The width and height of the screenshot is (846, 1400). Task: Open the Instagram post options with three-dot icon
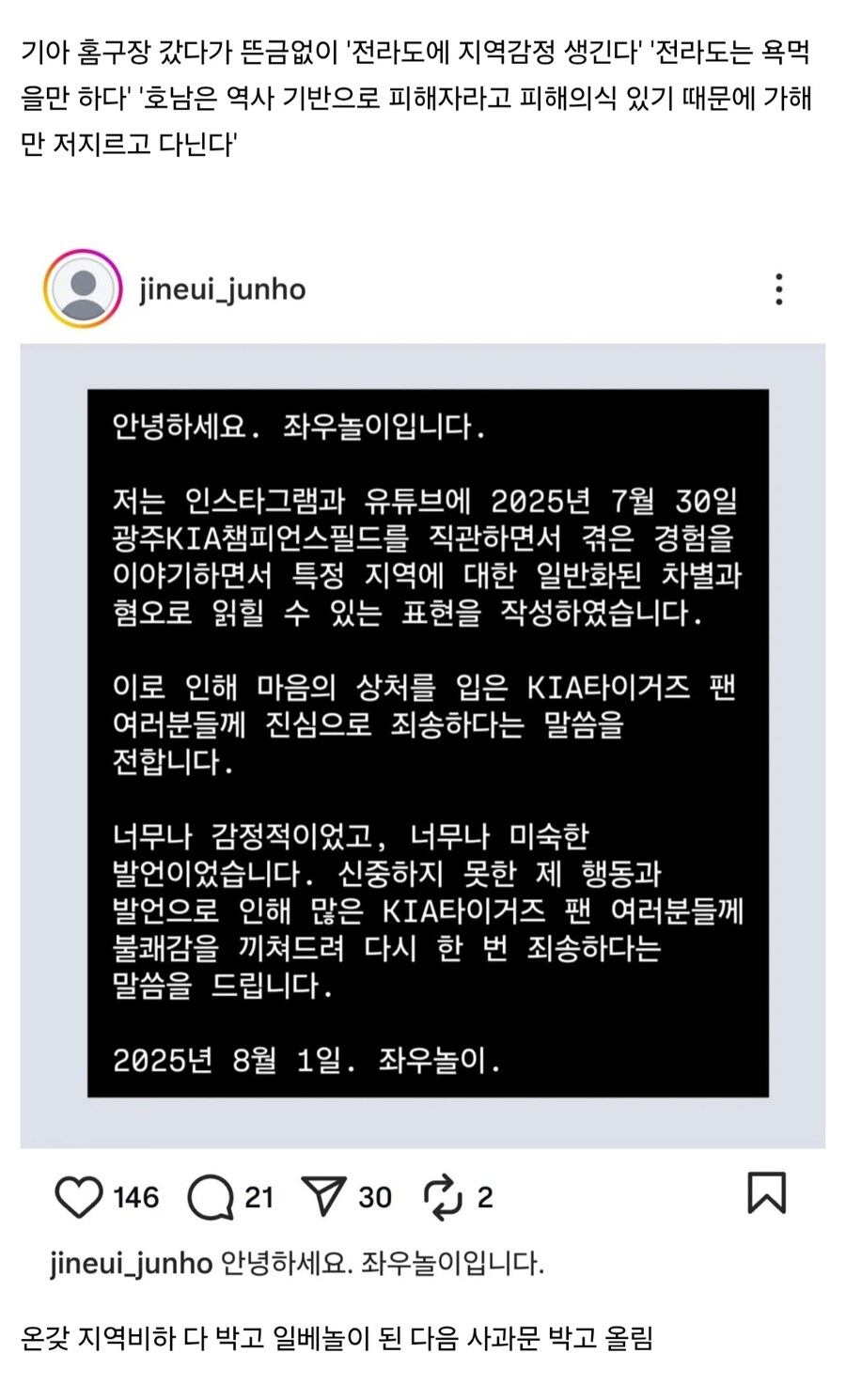pos(778,289)
